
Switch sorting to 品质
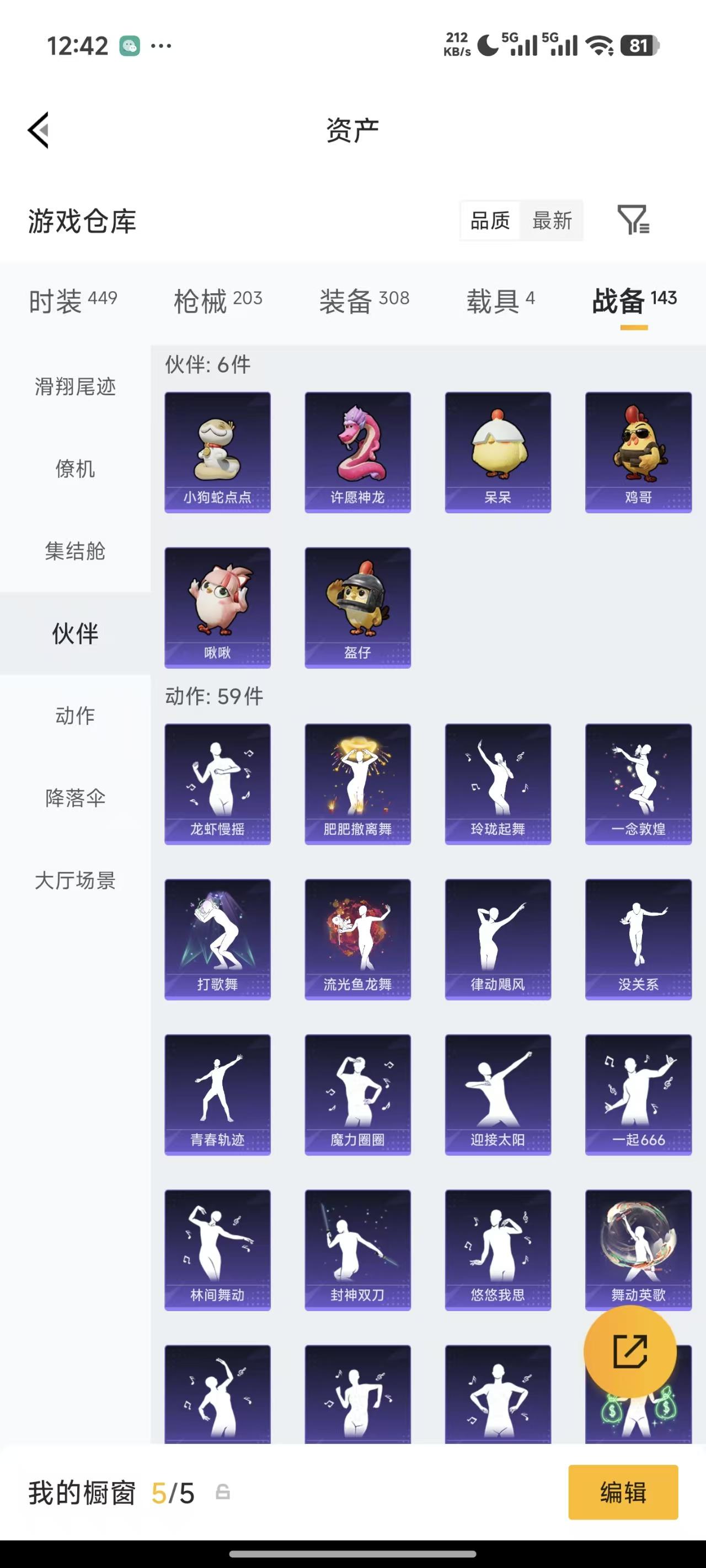click(x=491, y=221)
